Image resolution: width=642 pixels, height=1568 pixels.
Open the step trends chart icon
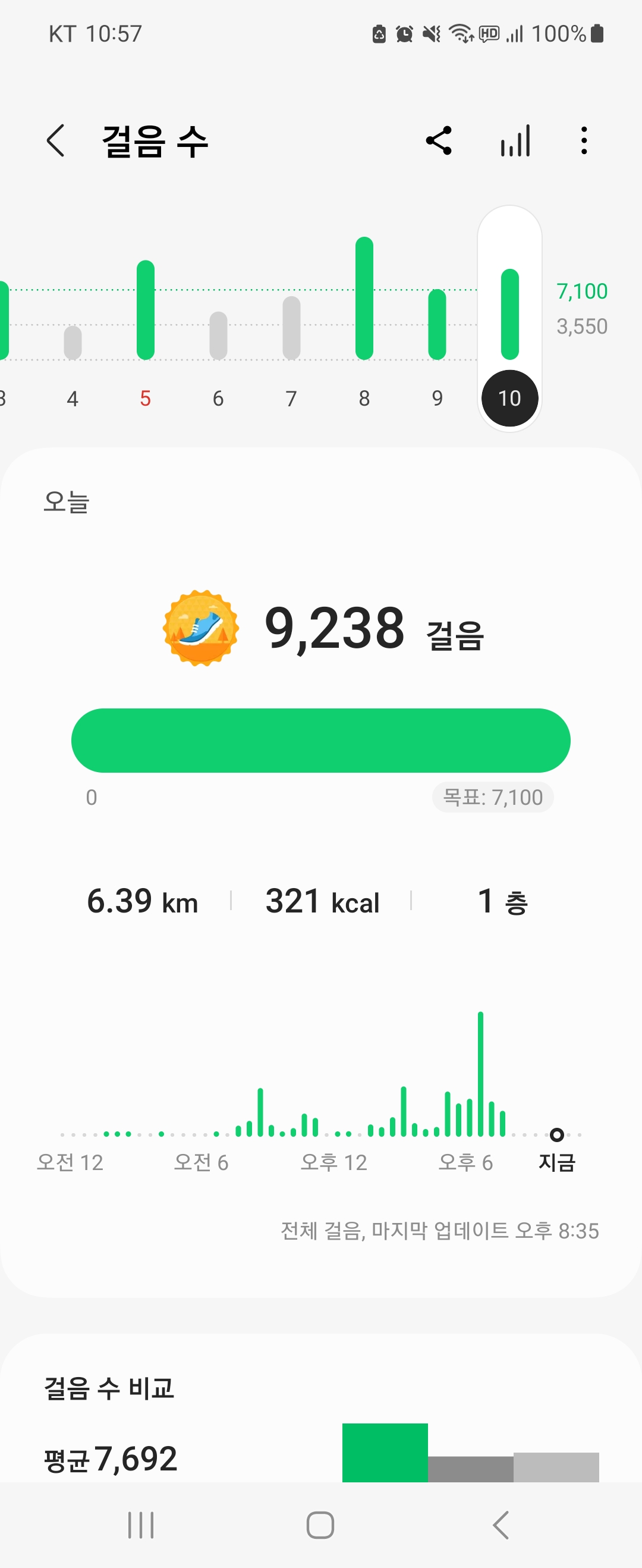pyautogui.click(x=515, y=141)
